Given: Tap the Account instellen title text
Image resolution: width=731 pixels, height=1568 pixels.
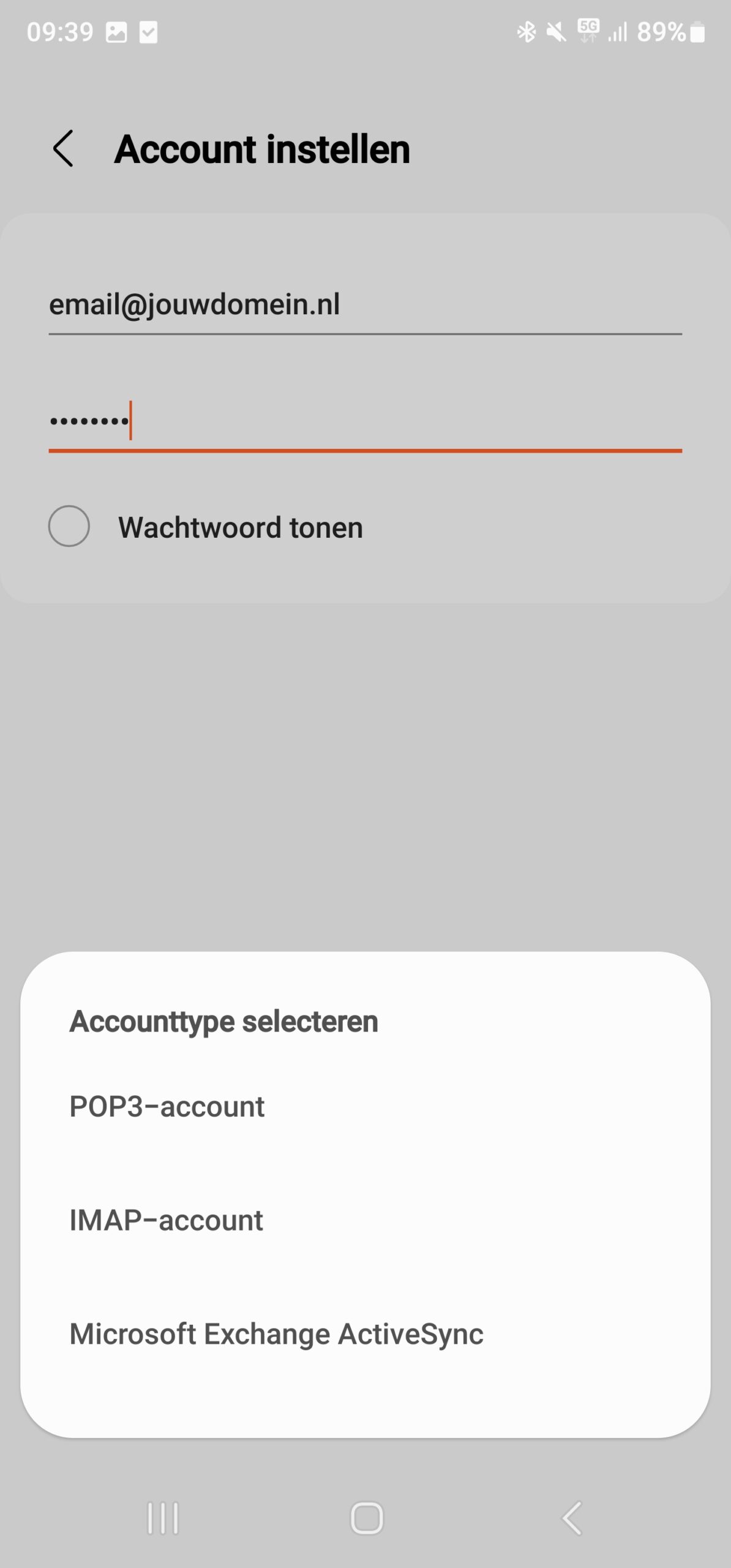Looking at the screenshot, I should pos(262,149).
